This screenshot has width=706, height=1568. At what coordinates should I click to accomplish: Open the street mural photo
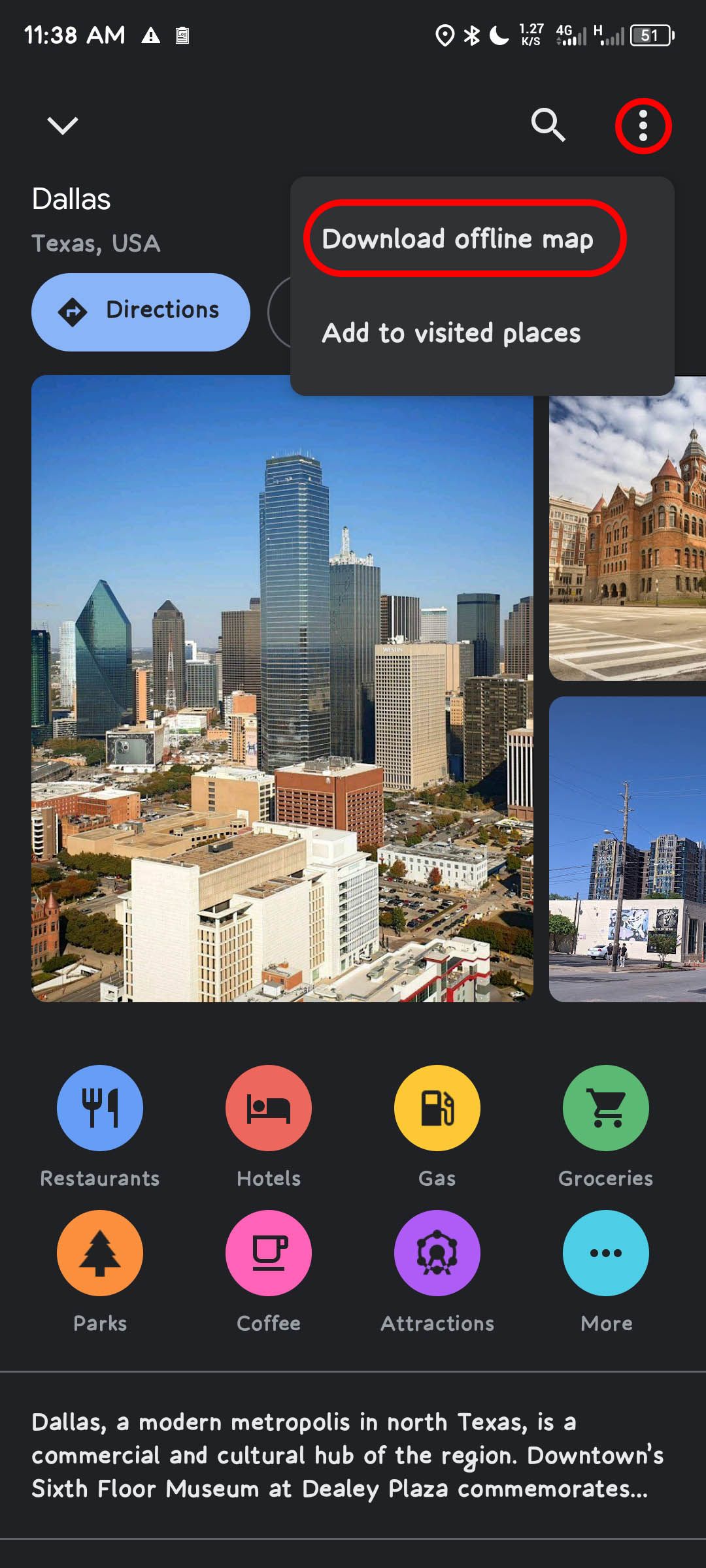point(628,849)
